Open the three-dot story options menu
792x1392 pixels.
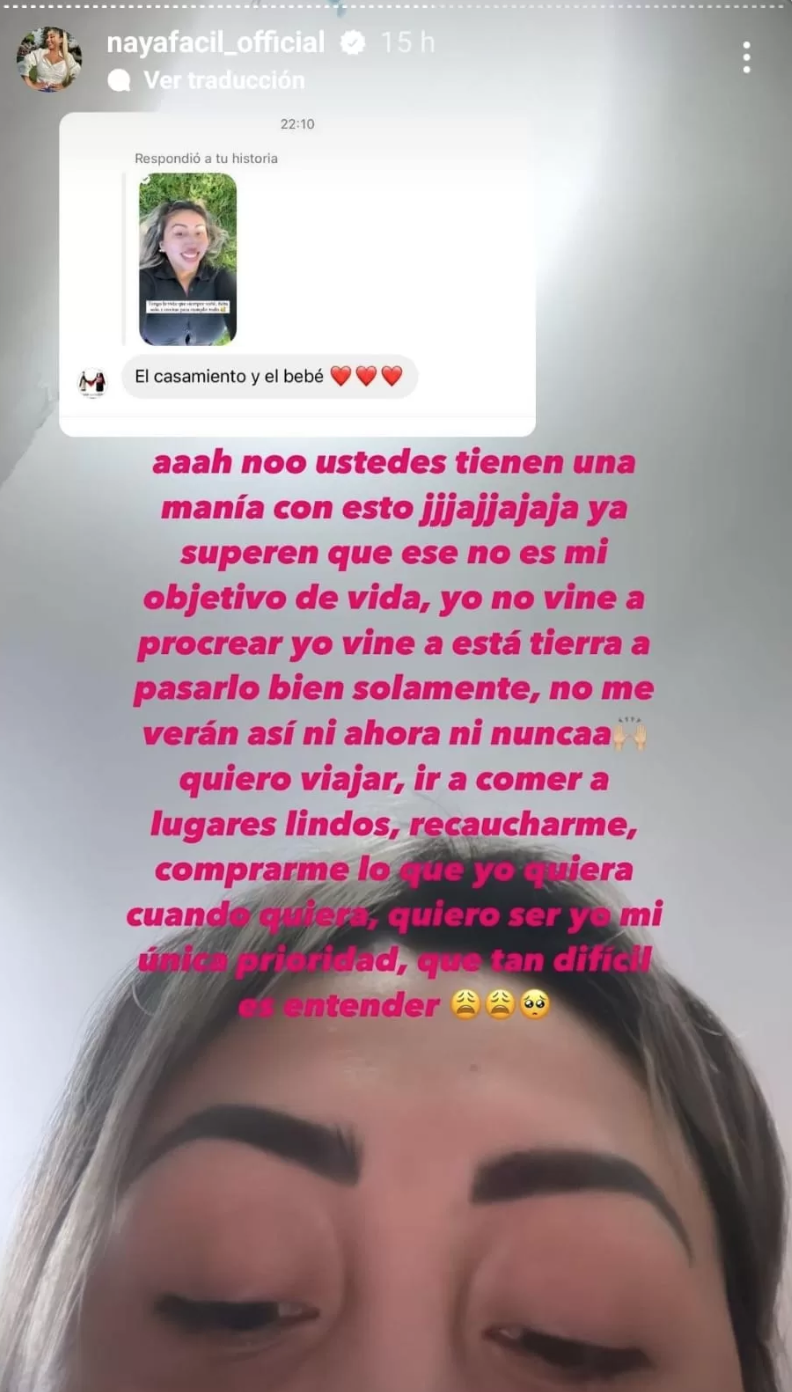tap(746, 58)
